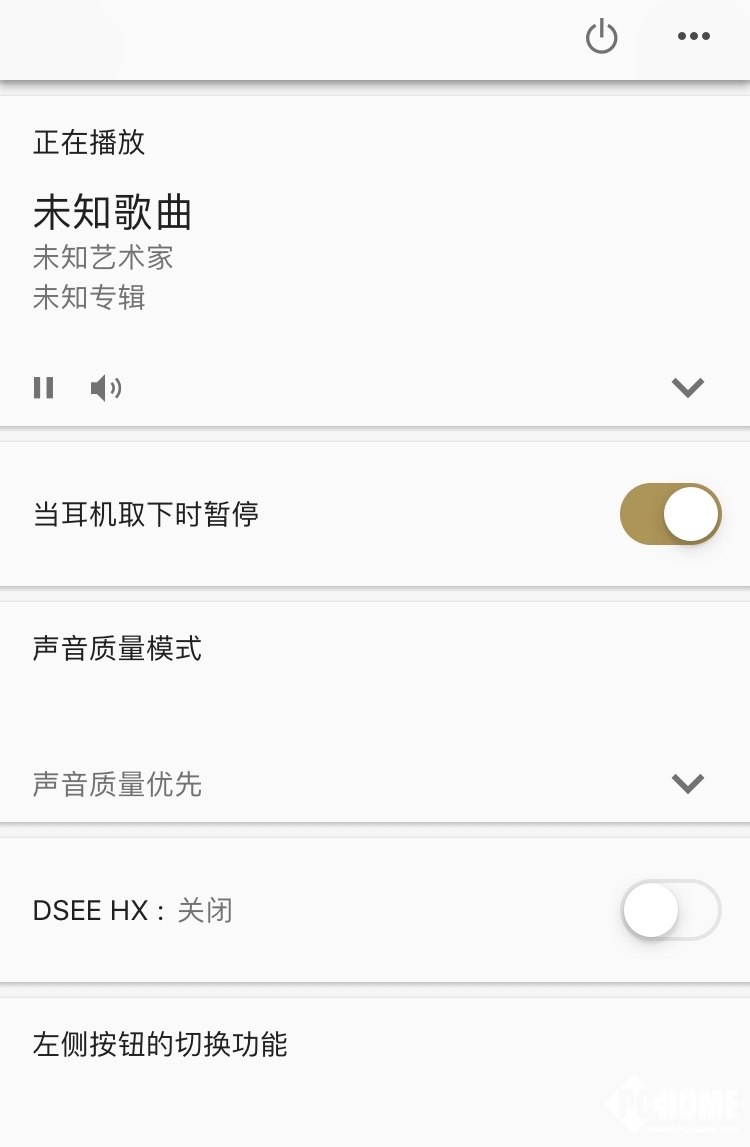Expand the 正在播放 card
Image resolution: width=750 pixels, height=1147 pixels.
point(688,388)
